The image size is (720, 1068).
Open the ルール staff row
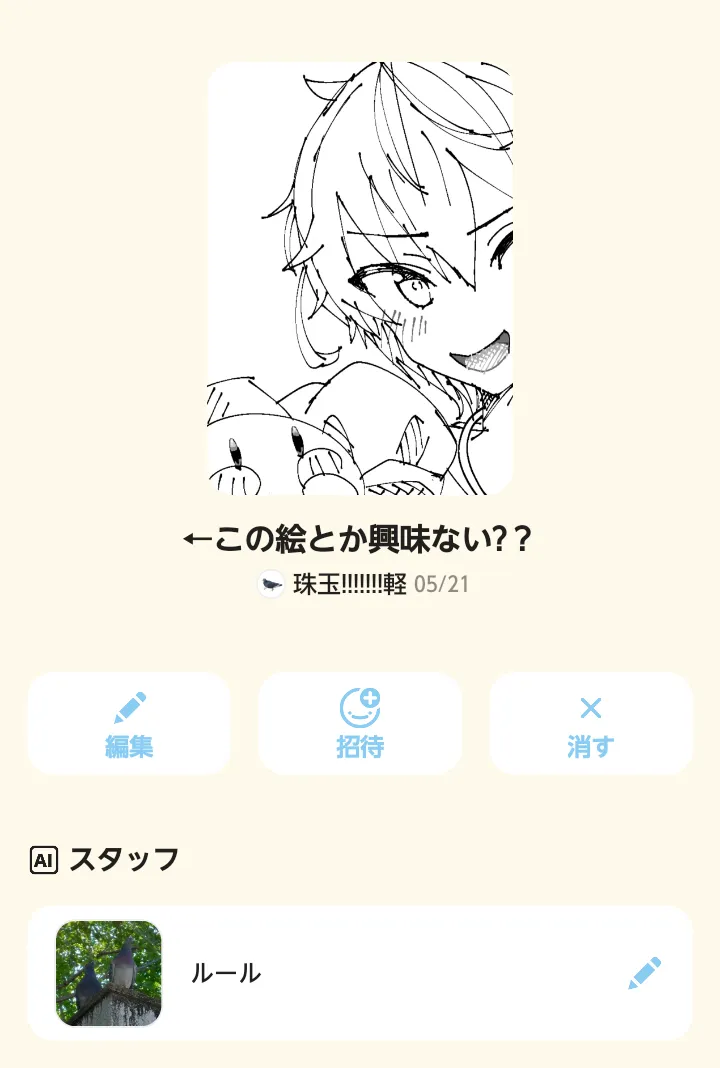(x=360, y=973)
